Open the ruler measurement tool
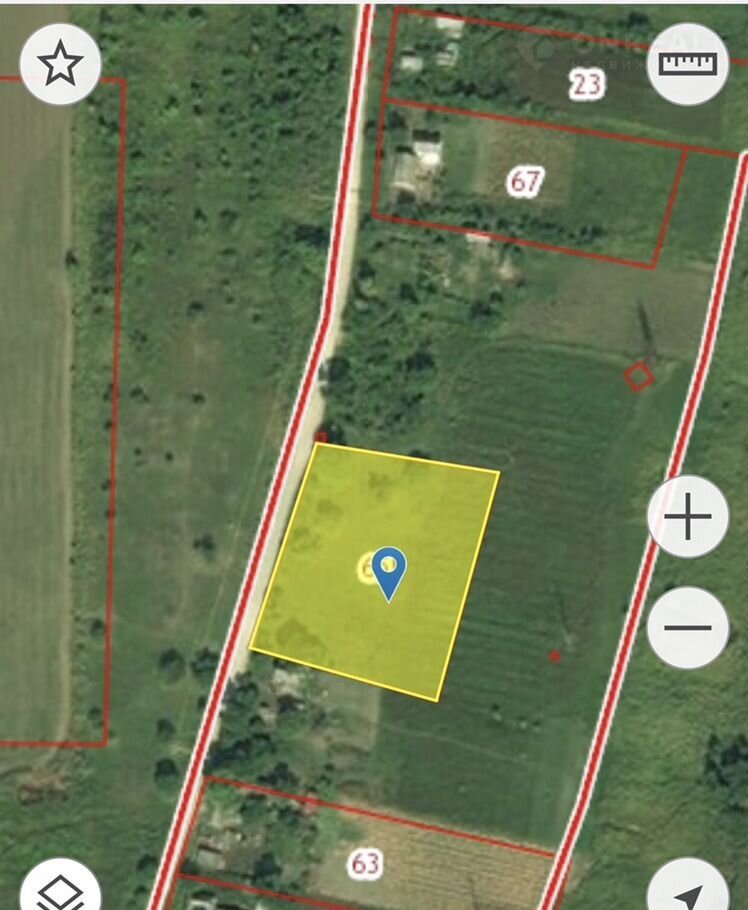The image size is (748, 910). click(688, 64)
